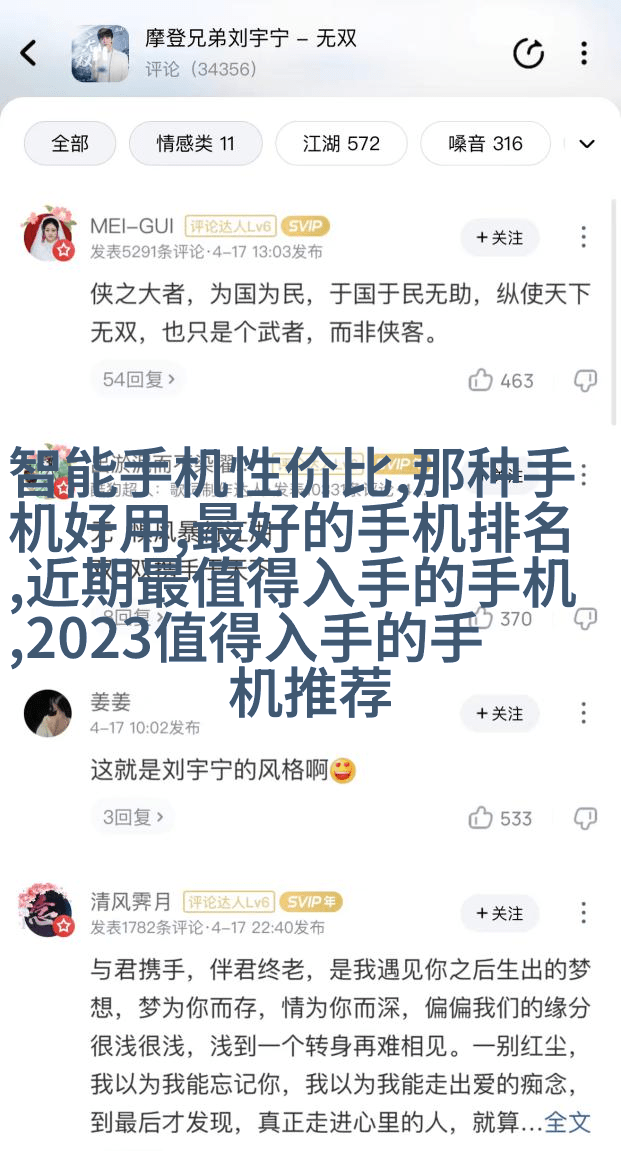
Task: Open more options for MEI-GUI's comment
Action: (x=584, y=238)
